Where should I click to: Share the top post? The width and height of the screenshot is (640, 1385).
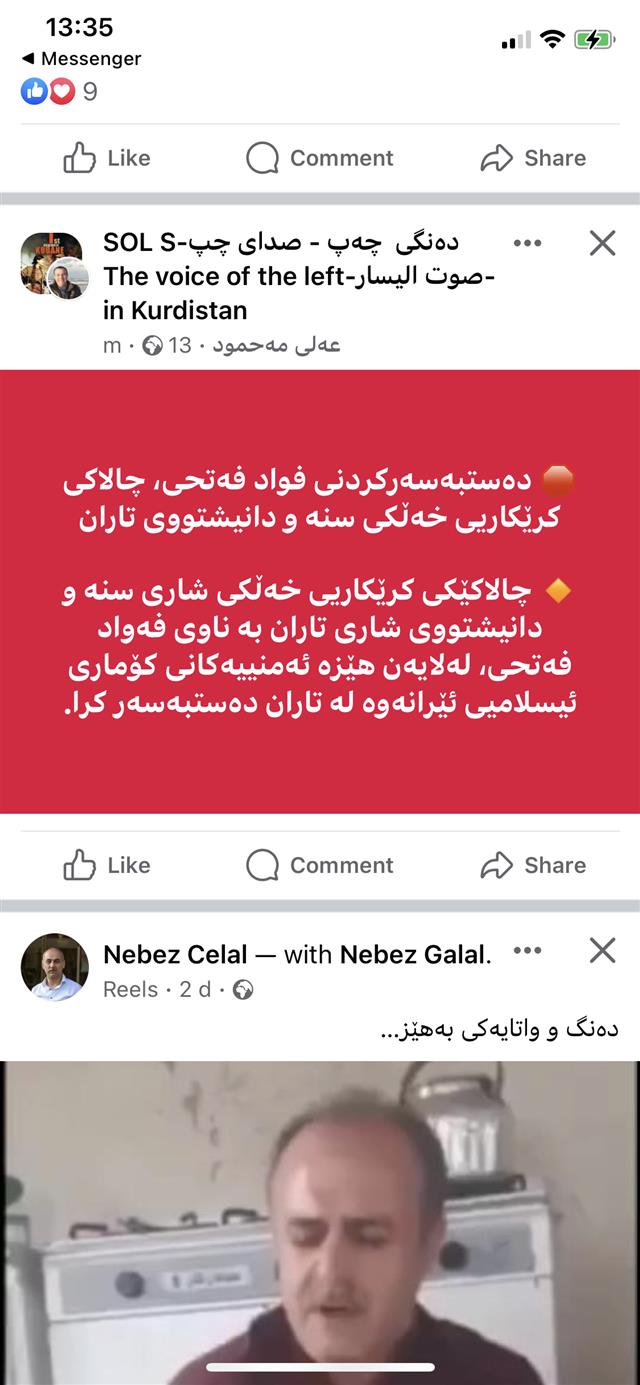point(533,158)
